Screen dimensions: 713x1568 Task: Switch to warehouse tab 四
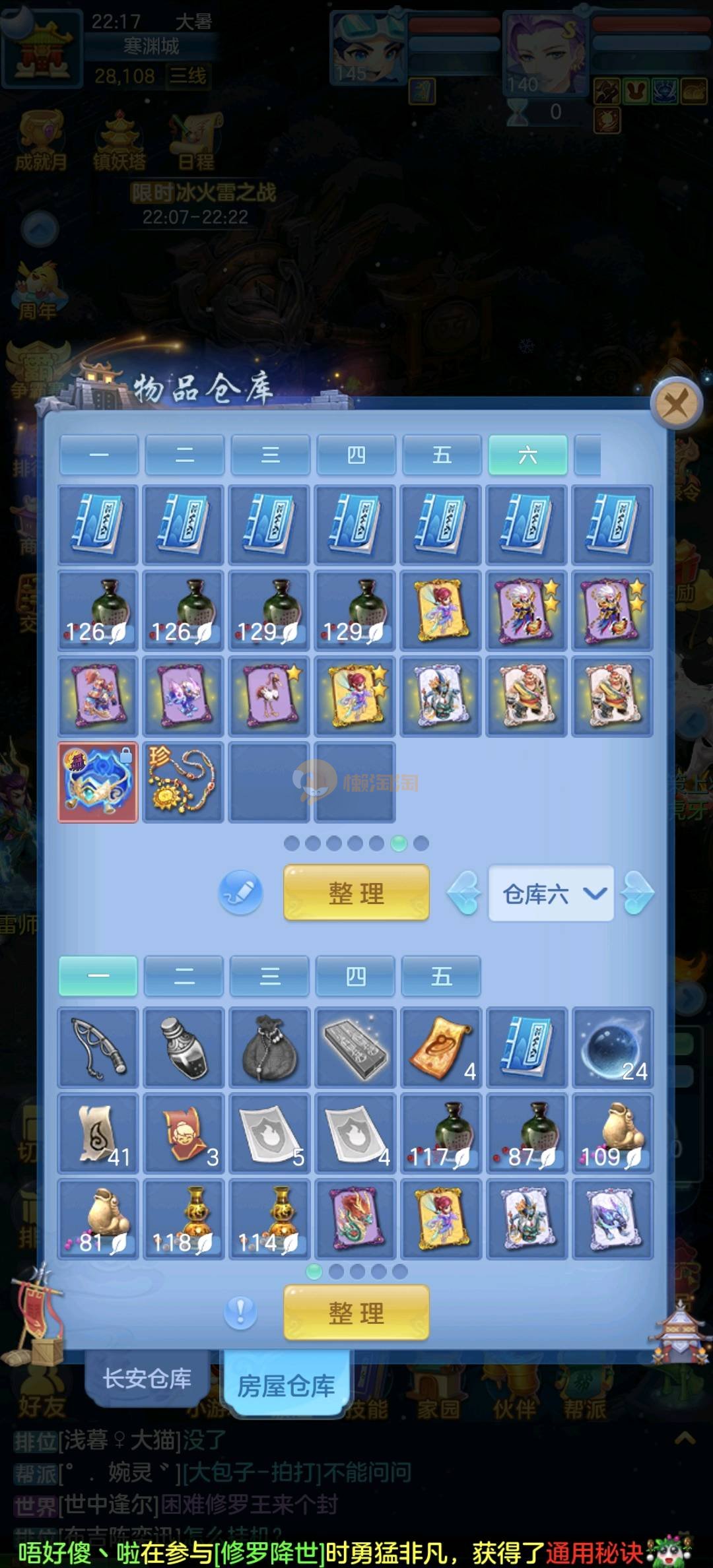(356, 455)
